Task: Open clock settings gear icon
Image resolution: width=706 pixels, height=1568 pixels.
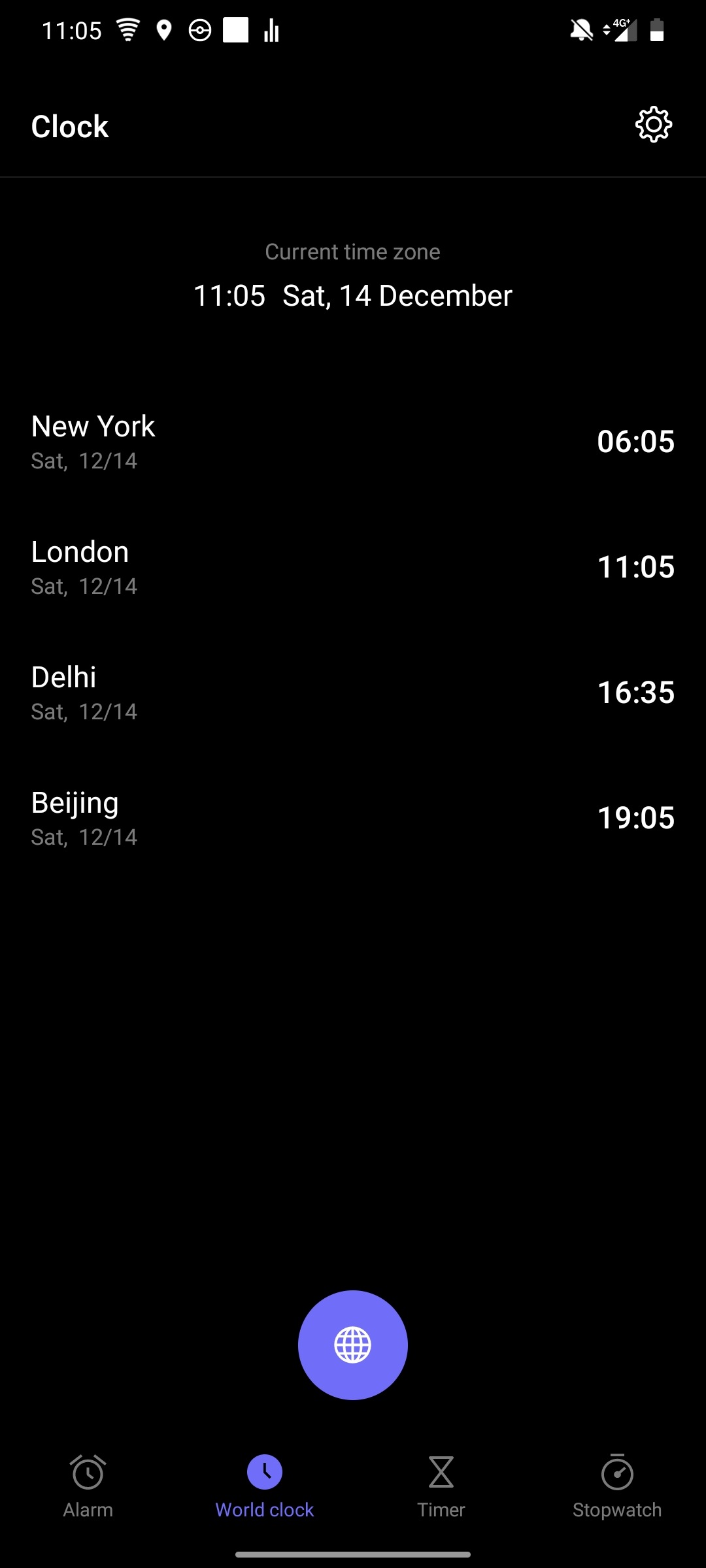Action: point(653,125)
